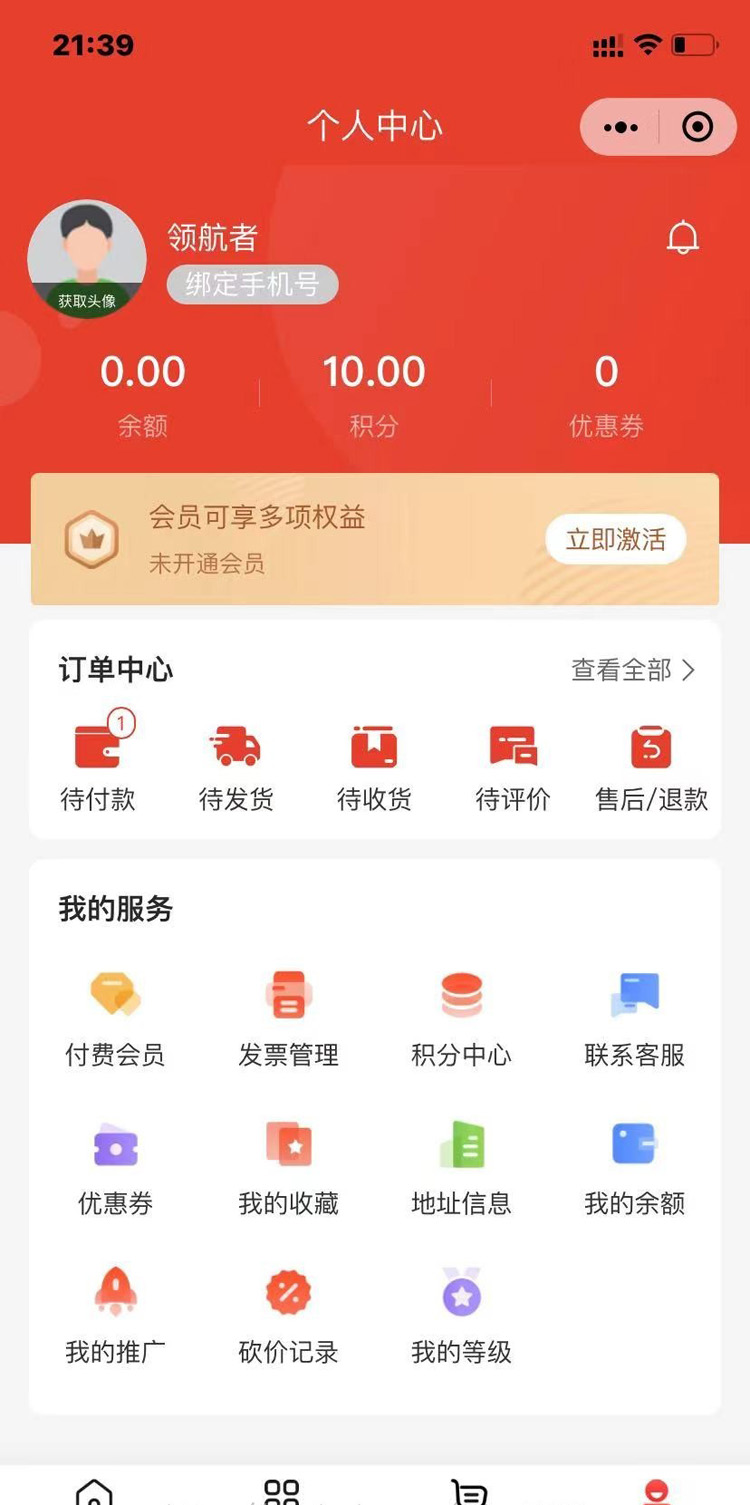View all orders via 查看全部
Viewport: 750px width, 1505px height.
coord(632,670)
